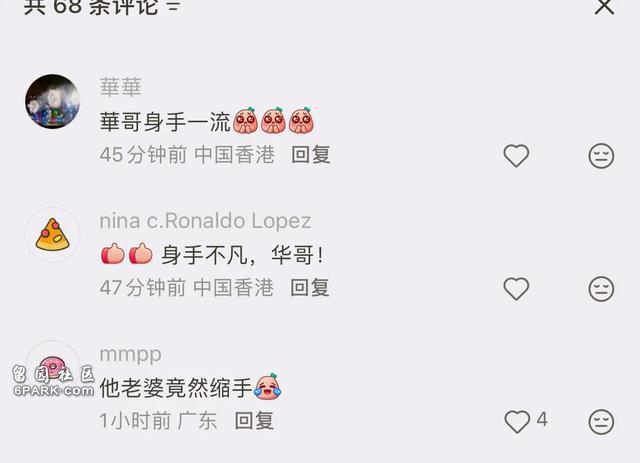Open 華華's profile avatar
Image resolution: width=640 pixels, height=463 pixels.
pyautogui.click(x=52, y=102)
